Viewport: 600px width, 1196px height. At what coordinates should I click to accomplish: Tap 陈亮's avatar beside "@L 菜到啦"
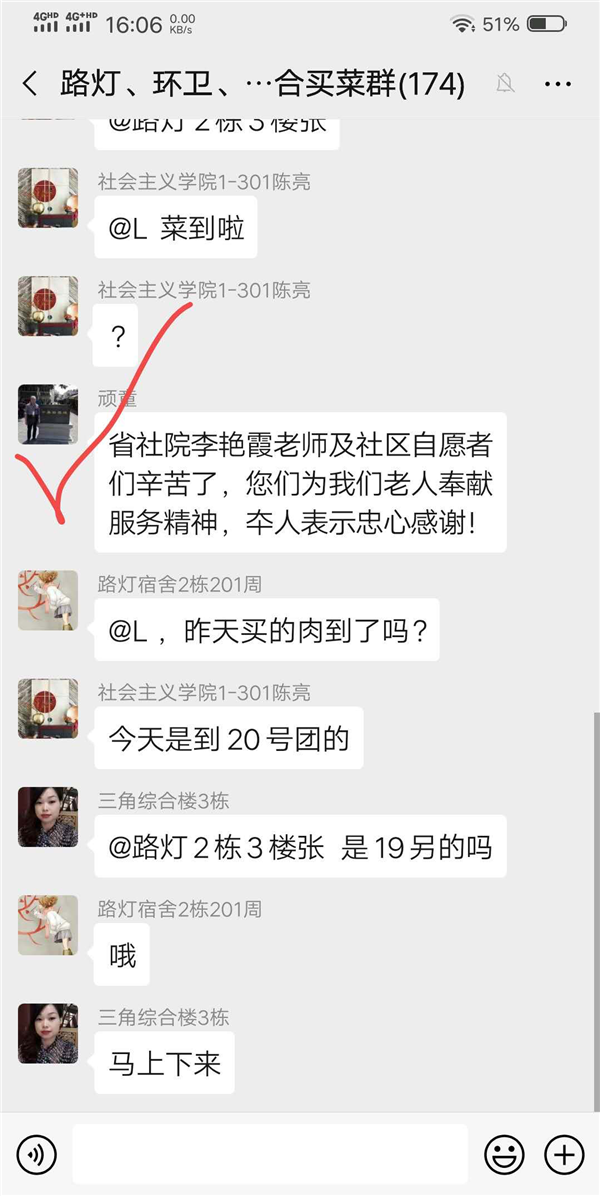click(48, 198)
